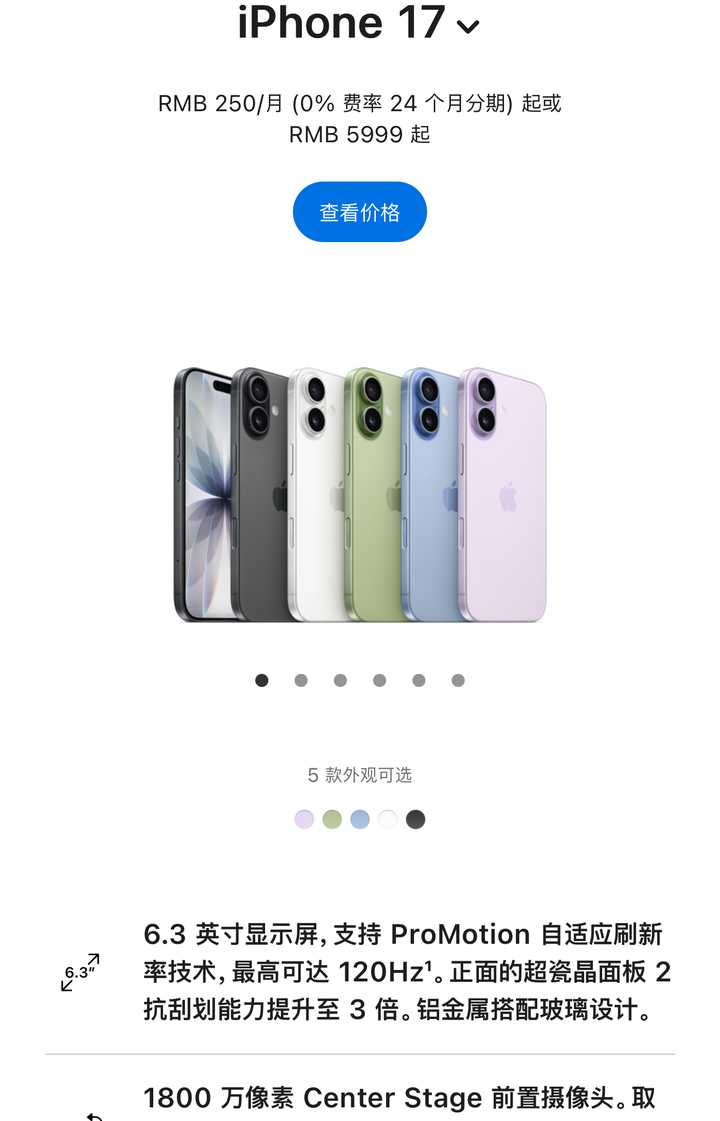The width and height of the screenshot is (720, 1121).
Task: Select the first carousel dot
Action: 261,680
